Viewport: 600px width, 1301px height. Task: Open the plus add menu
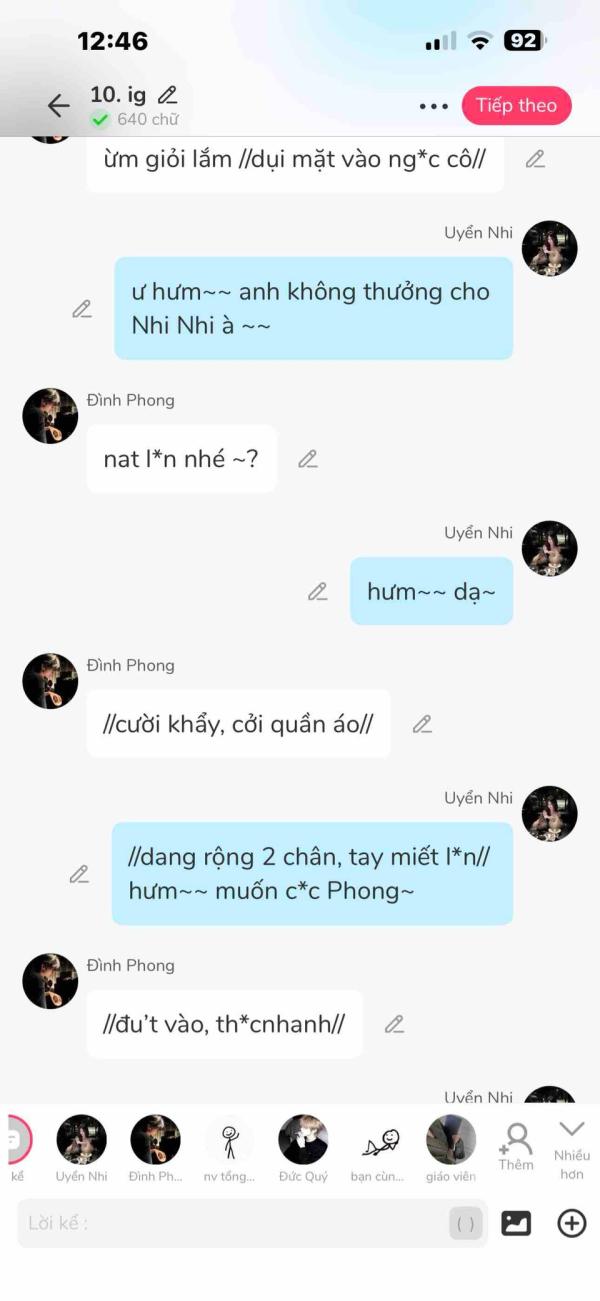572,1223
